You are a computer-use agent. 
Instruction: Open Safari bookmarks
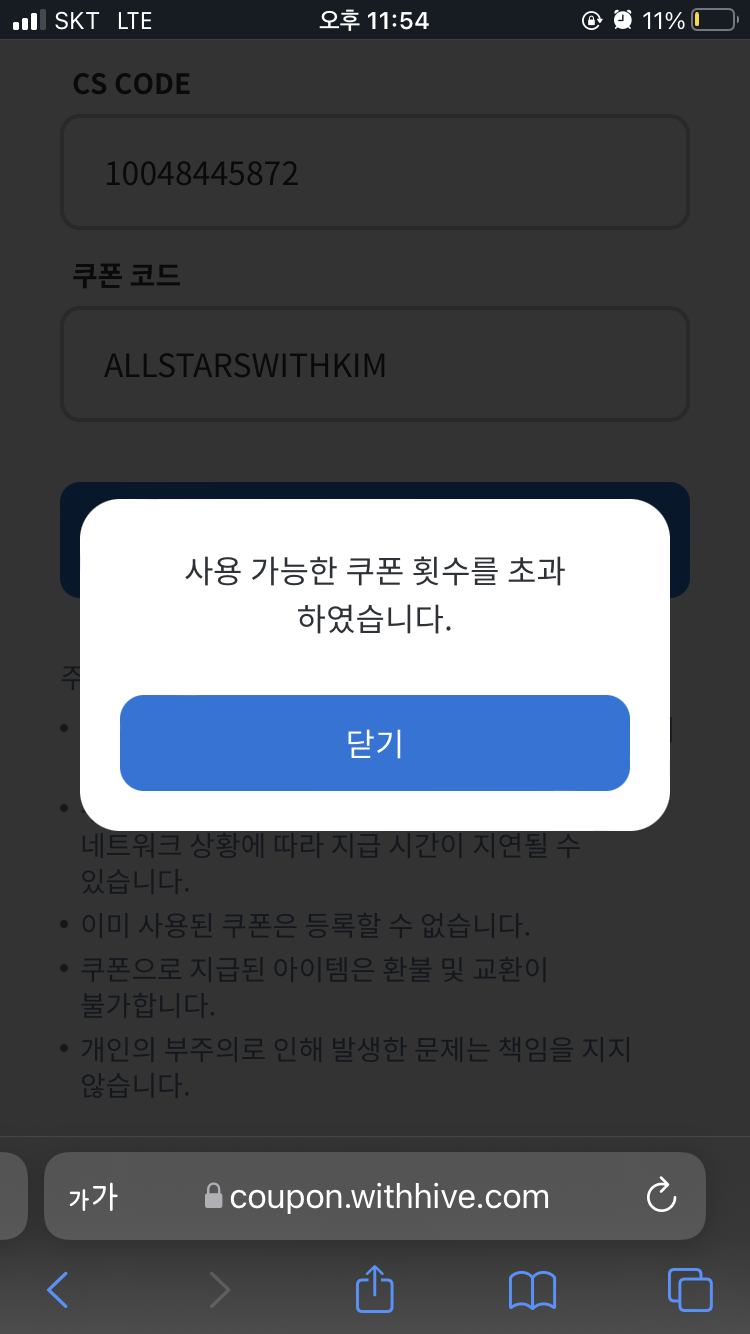(532, 1290)
